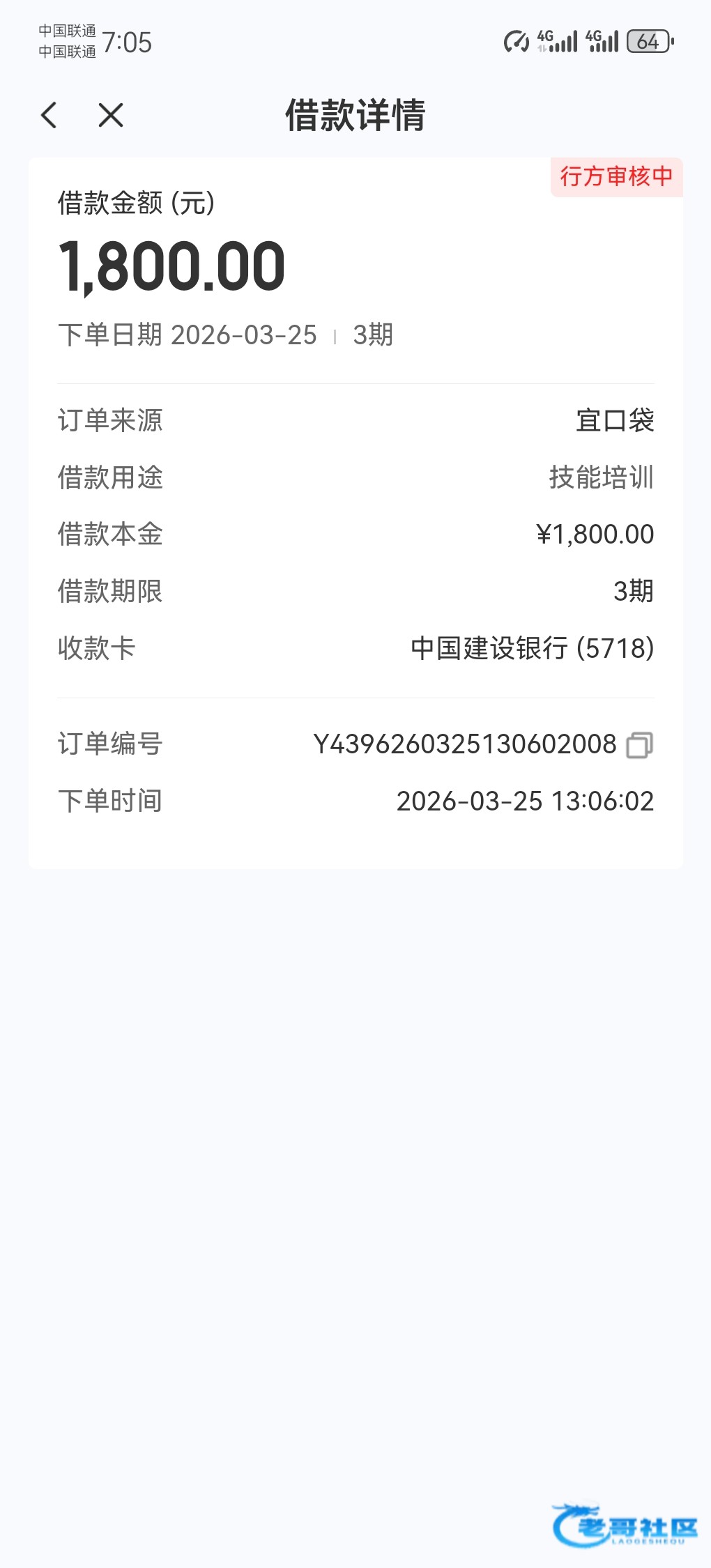
Task: Go back using the left arrow
Action: pyautogui.click(x=49, y=115)
